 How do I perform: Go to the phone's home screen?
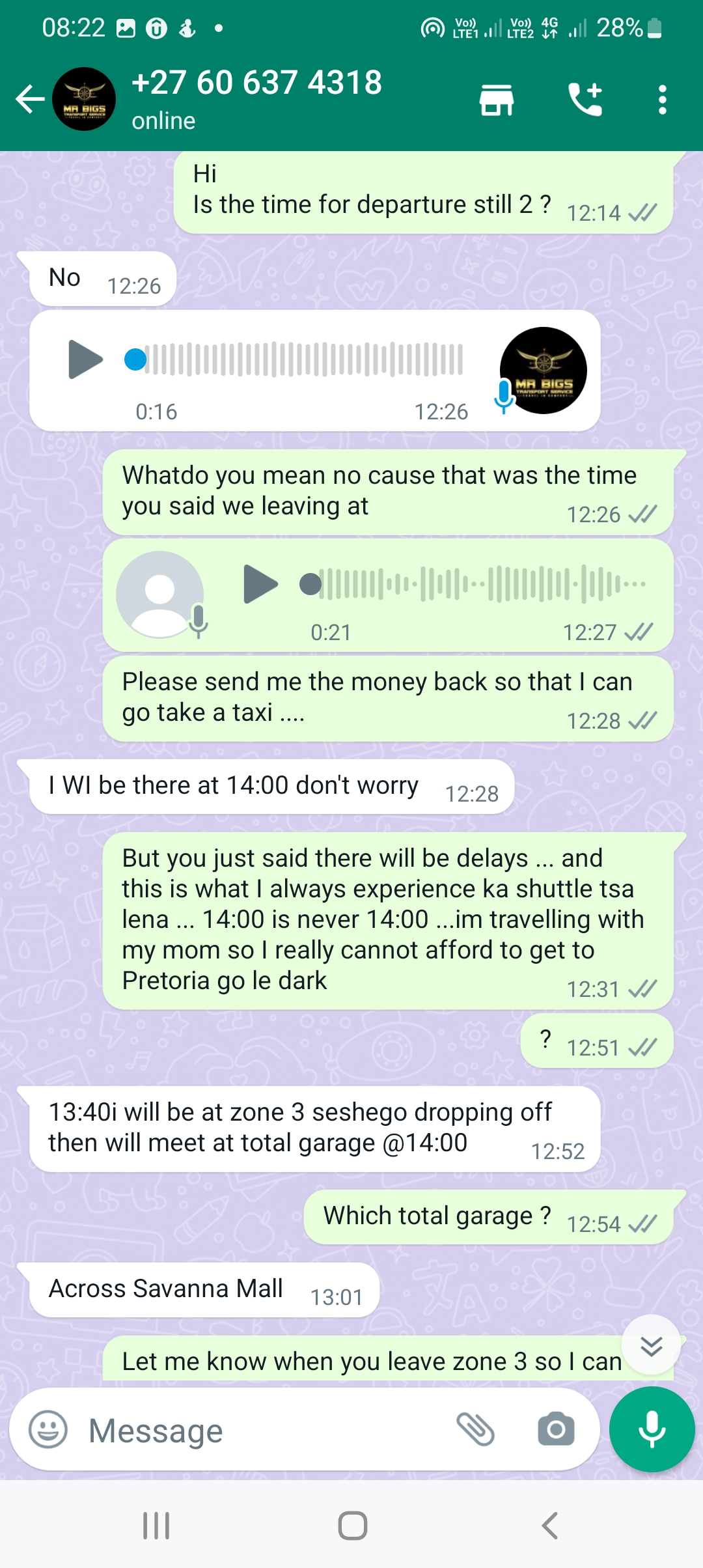click(352, 1525)
